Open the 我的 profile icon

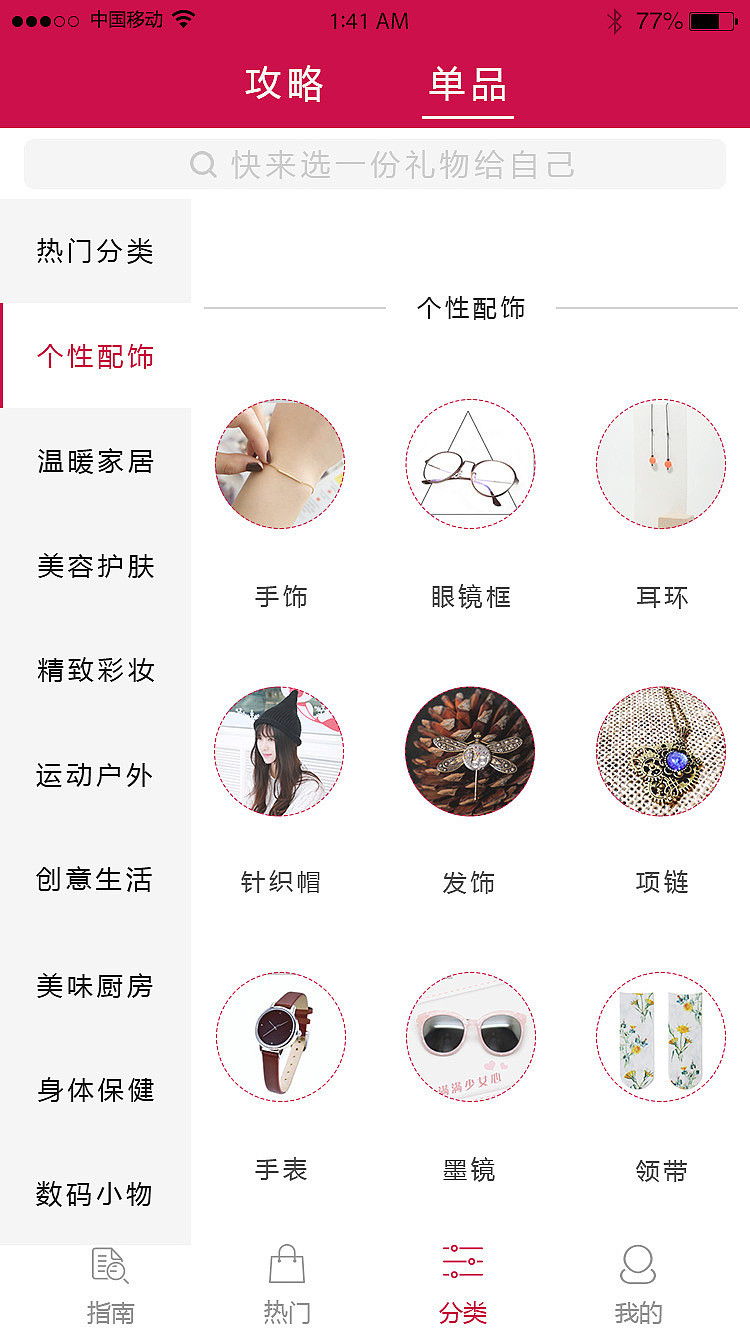[x=637, y=1263]
